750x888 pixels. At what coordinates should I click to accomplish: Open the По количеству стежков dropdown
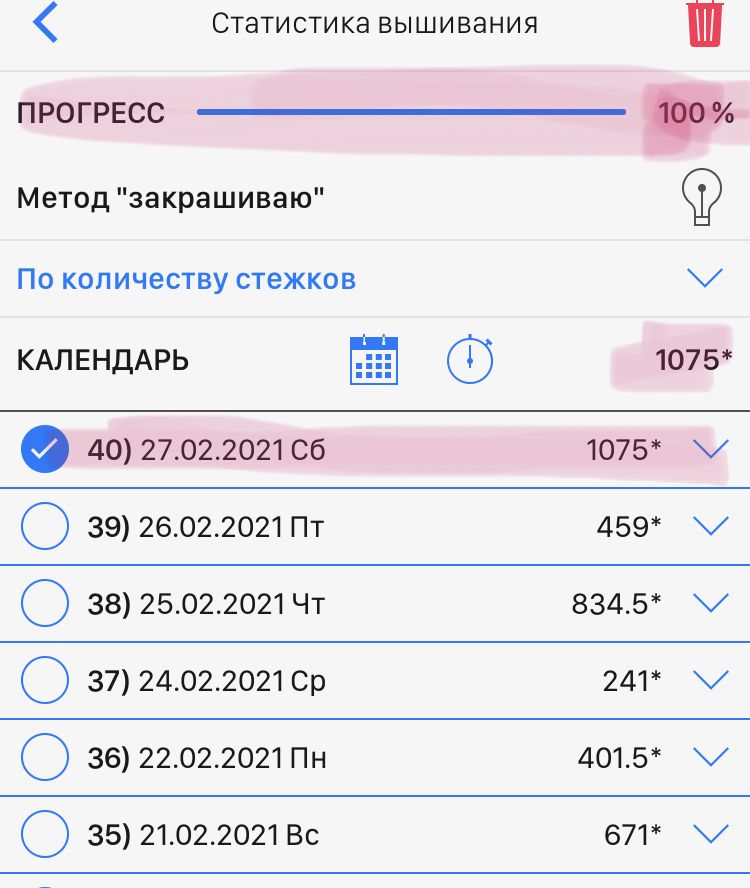[706, 279]
